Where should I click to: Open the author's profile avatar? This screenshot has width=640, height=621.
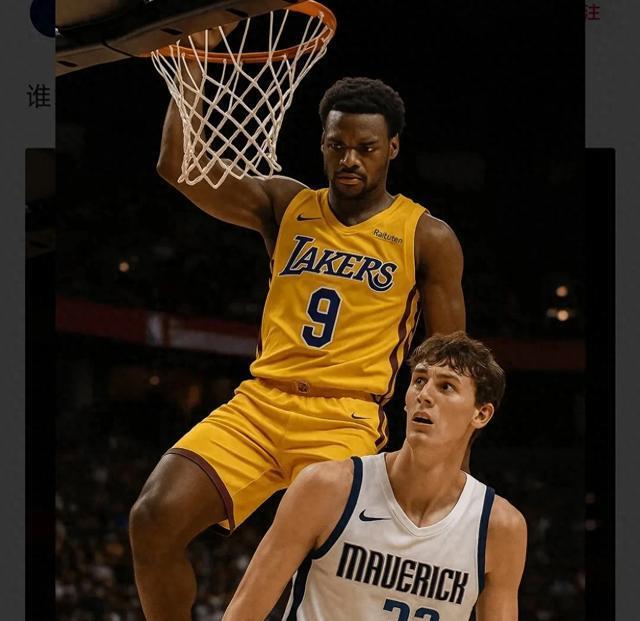coord(42,17)
